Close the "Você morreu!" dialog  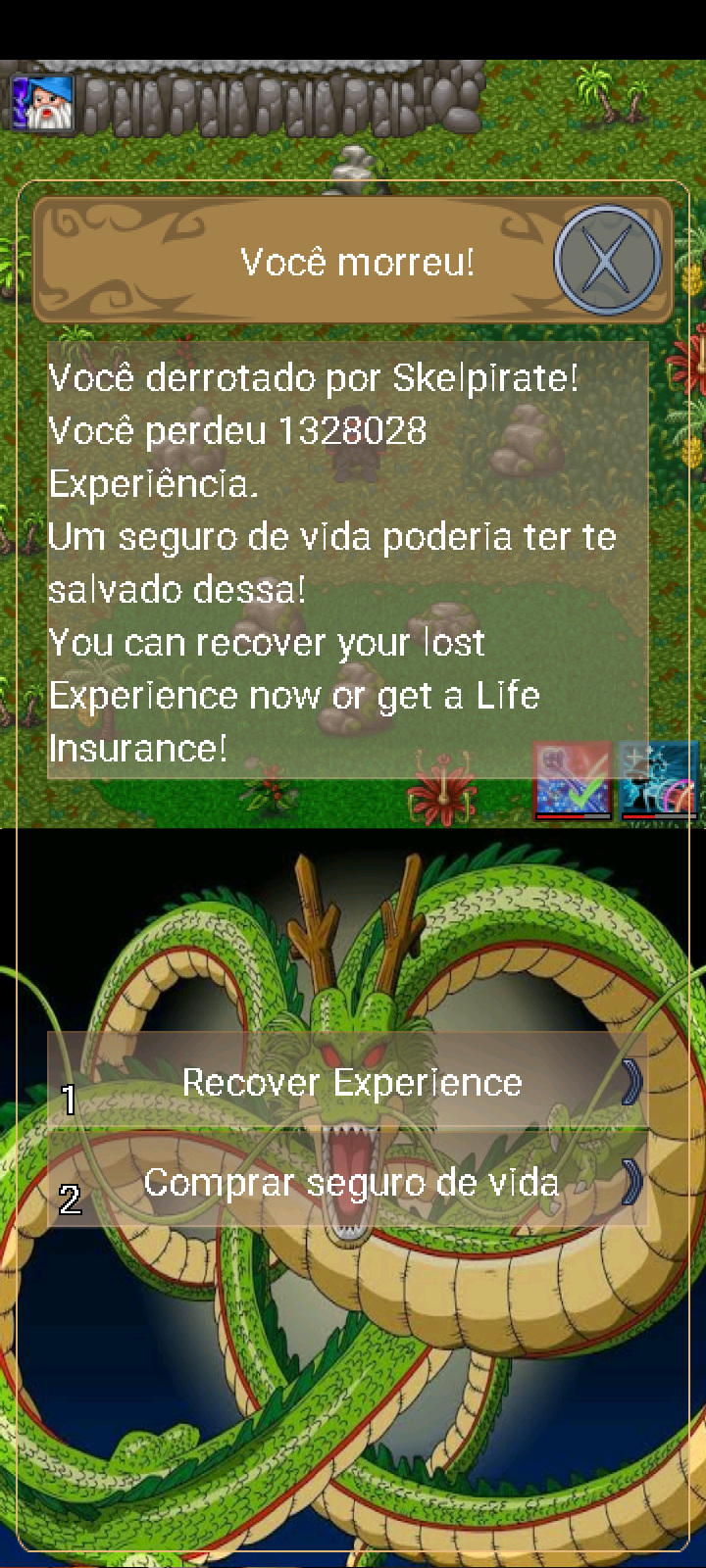(x=607, y=261)
